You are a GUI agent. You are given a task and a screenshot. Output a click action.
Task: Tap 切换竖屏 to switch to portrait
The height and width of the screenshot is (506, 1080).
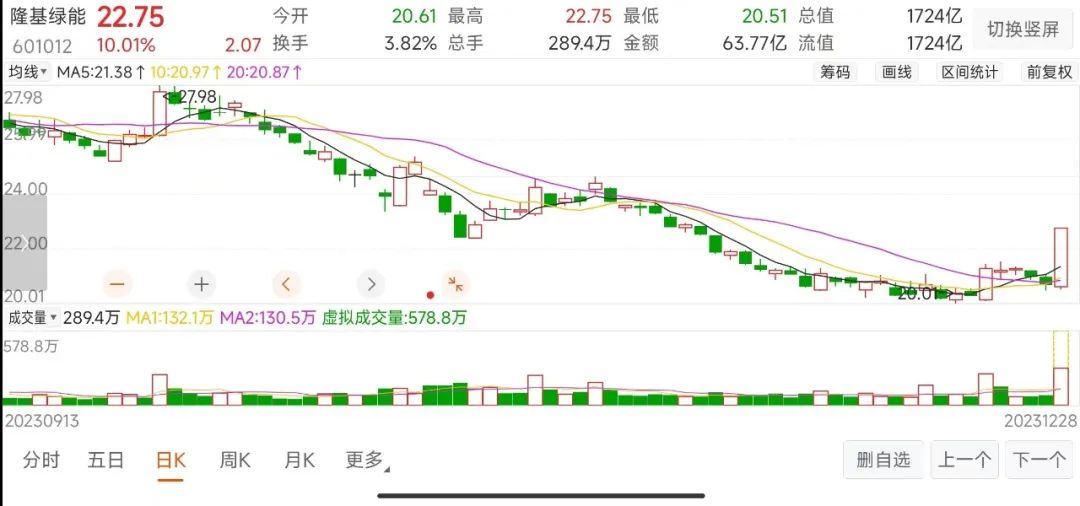pos(1023,29)
